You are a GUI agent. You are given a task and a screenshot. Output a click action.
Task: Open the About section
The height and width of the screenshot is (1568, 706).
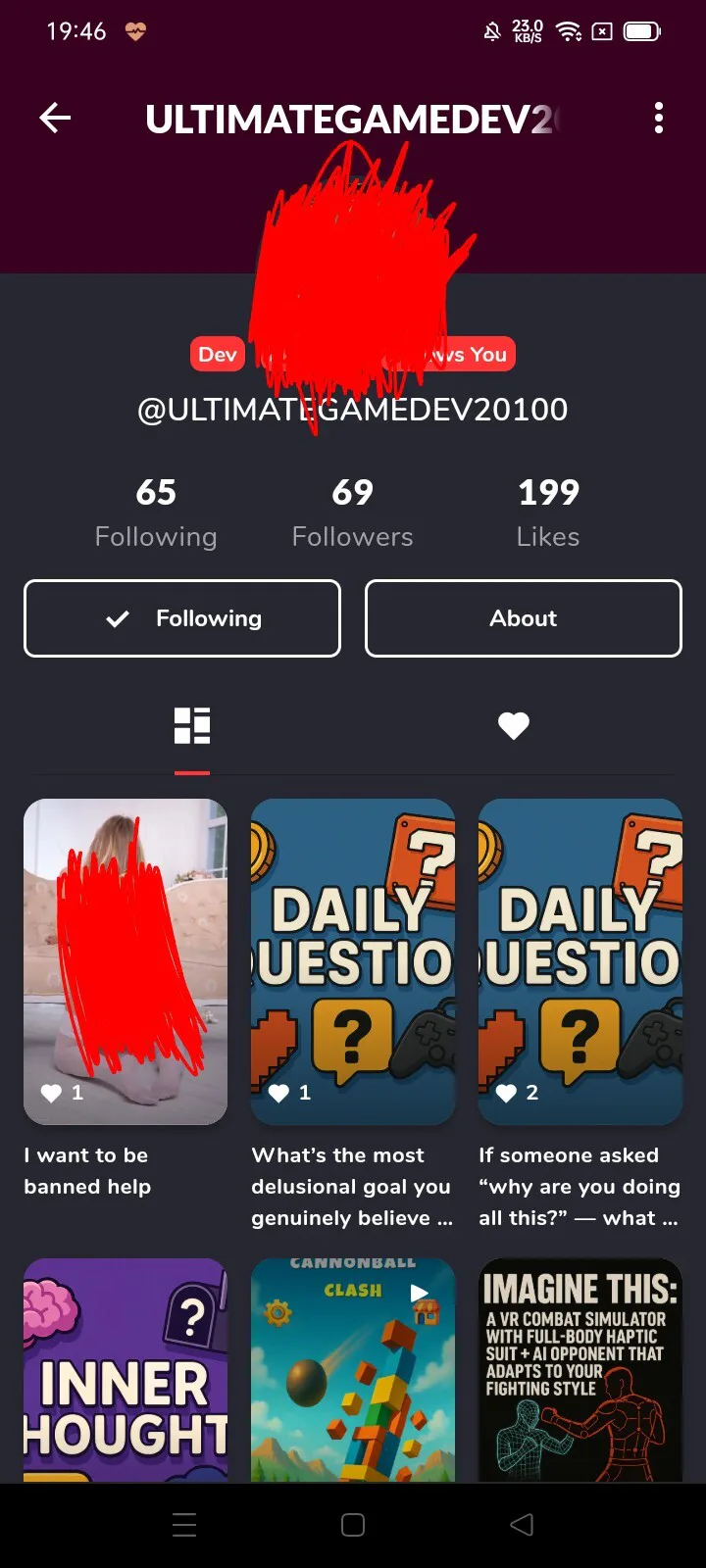(524, 618)
